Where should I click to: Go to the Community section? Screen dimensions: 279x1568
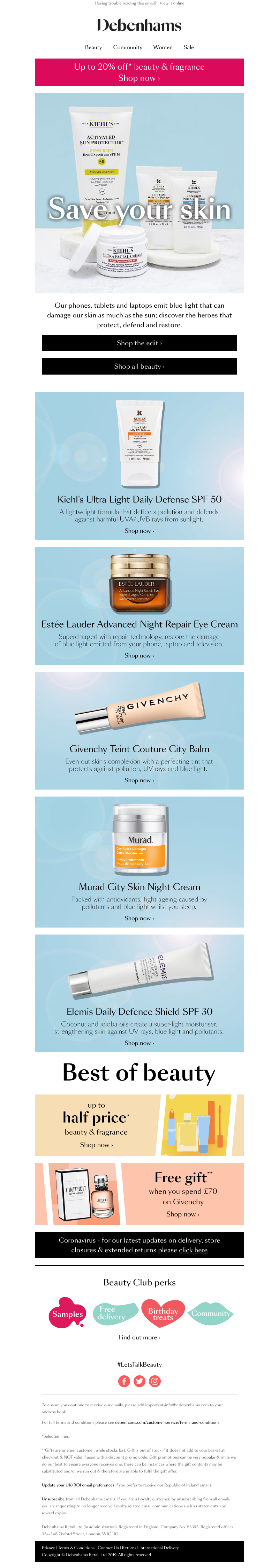pyautogui.click(x=127, y=47)
